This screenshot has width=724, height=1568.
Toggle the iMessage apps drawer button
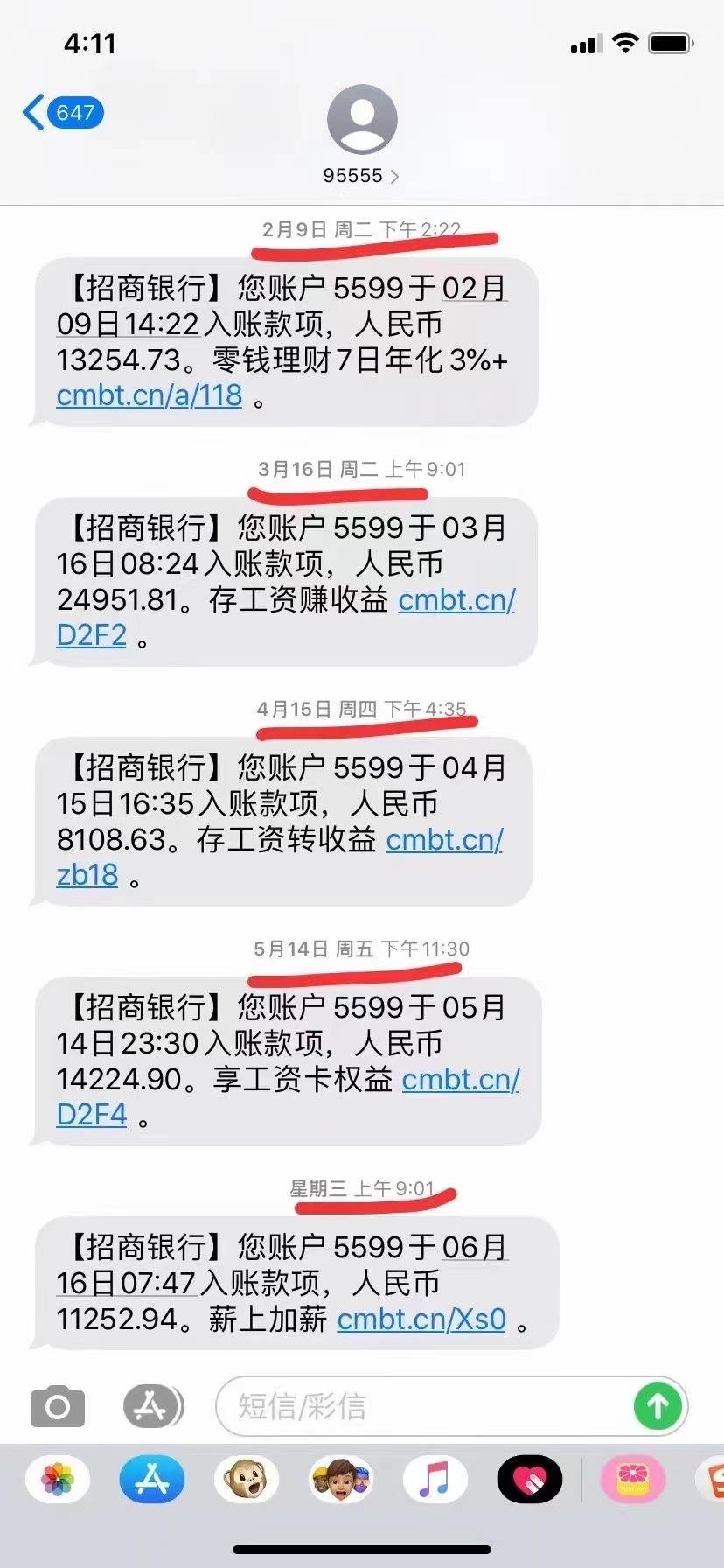[x=152, y=1407]
